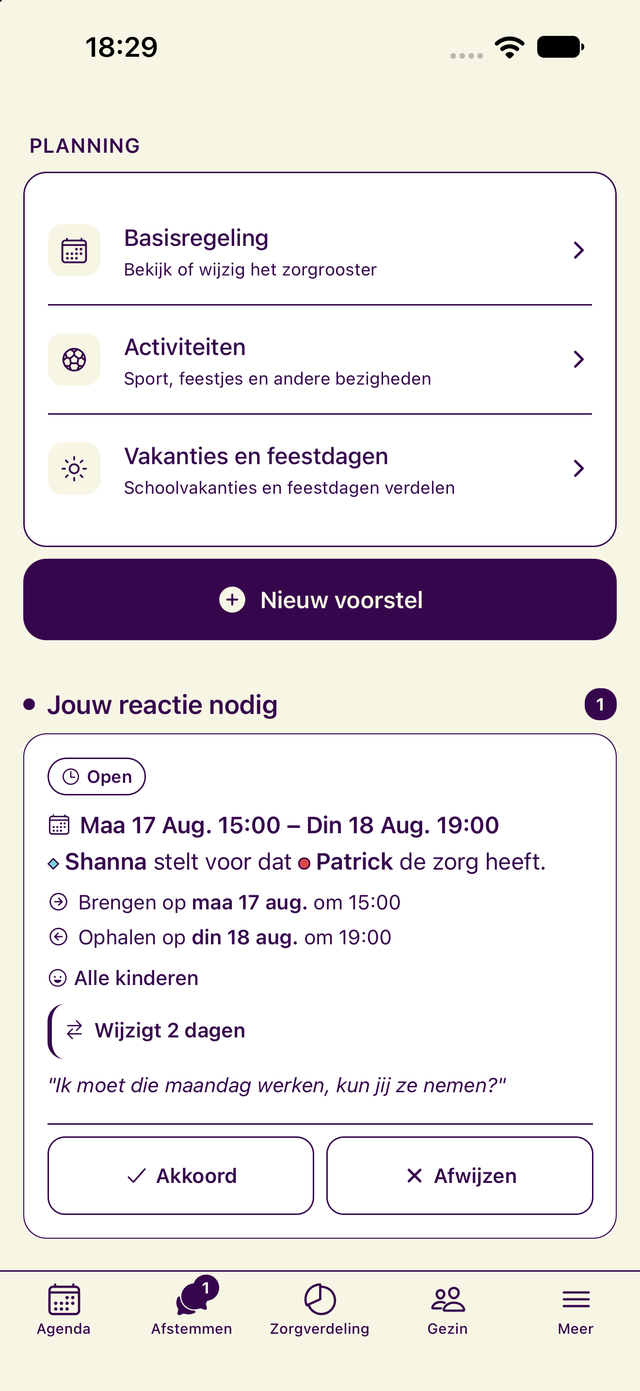The image size is (640, 1391).
Task: Open the Meer menu tab
Action: [x=576, y=1310]
